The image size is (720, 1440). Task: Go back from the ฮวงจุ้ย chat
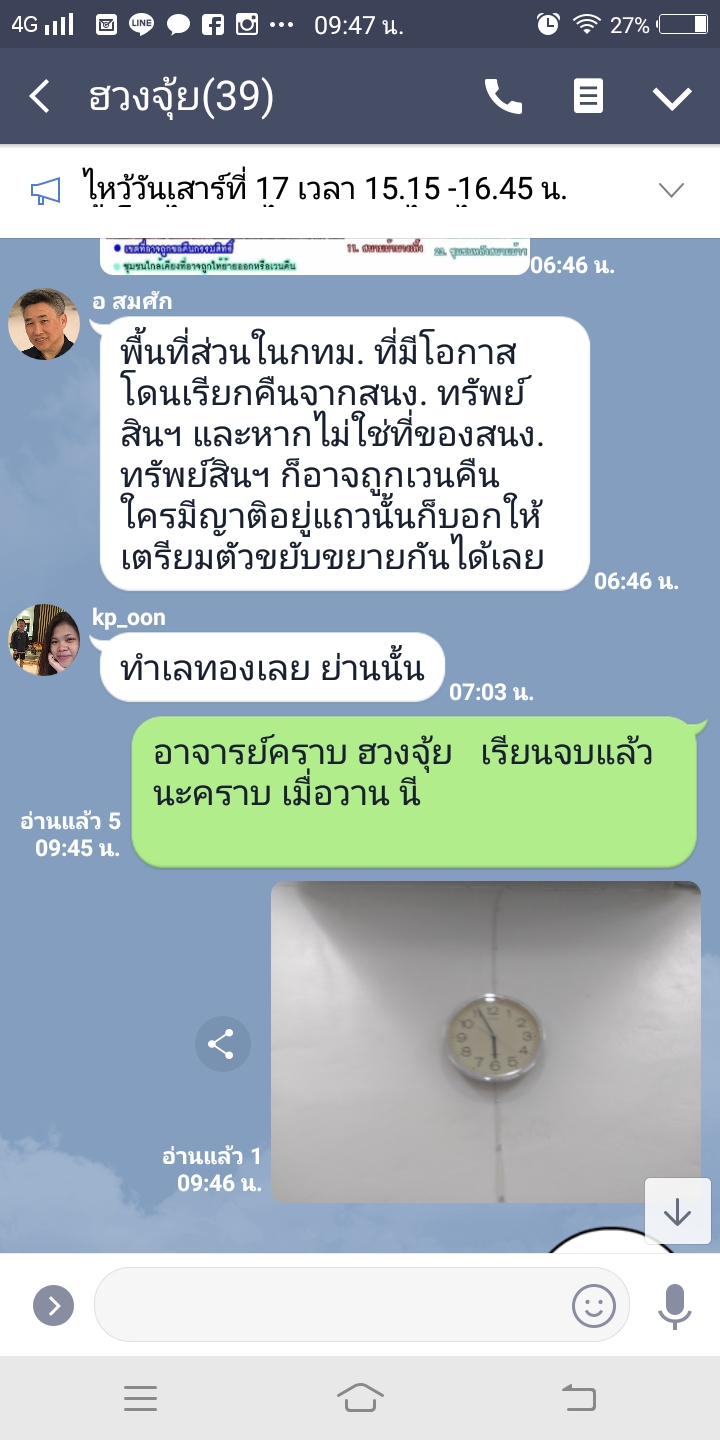(x=40, y=97)
